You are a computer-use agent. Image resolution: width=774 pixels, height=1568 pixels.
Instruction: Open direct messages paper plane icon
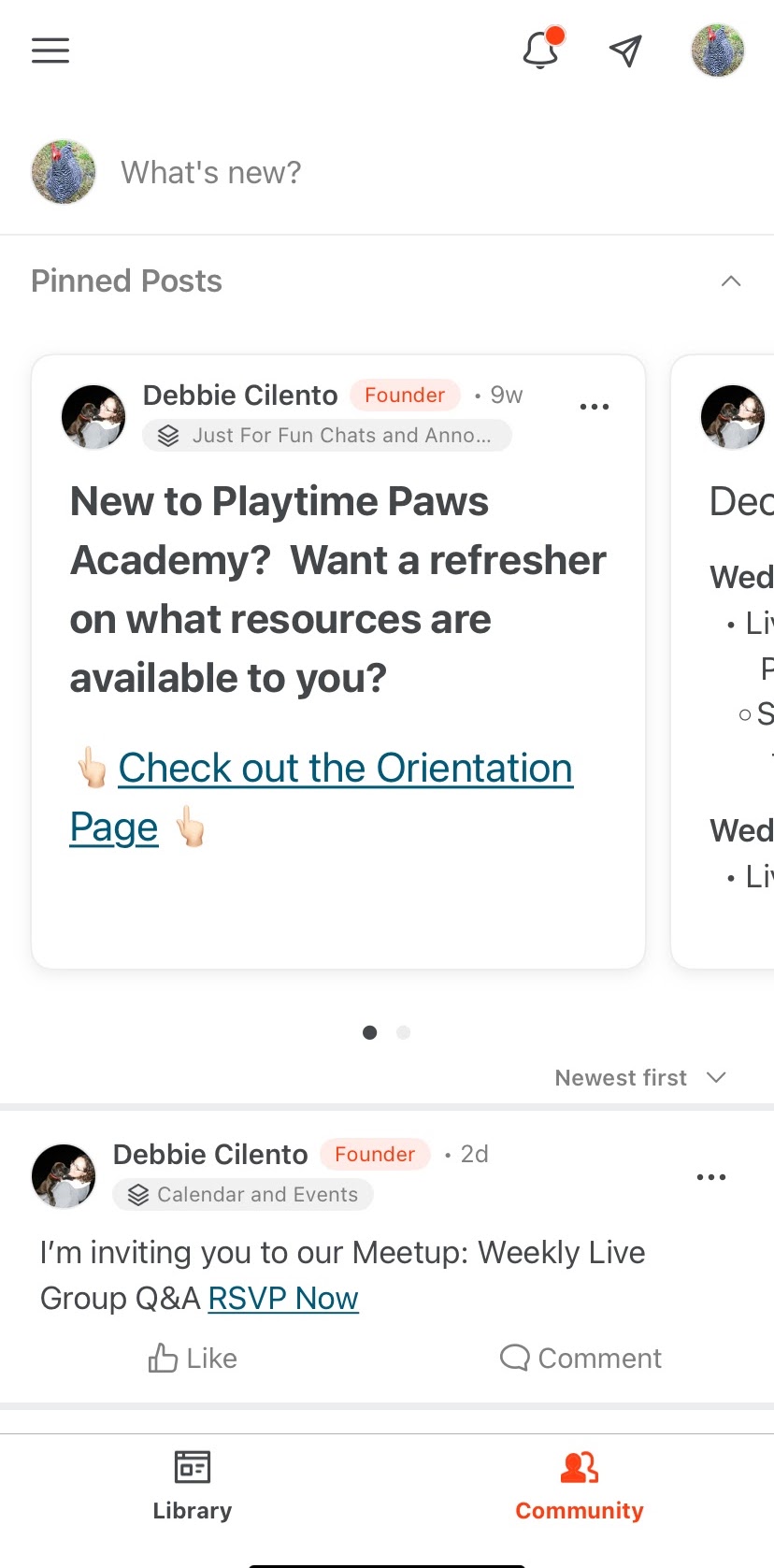(x=625, y=50)
